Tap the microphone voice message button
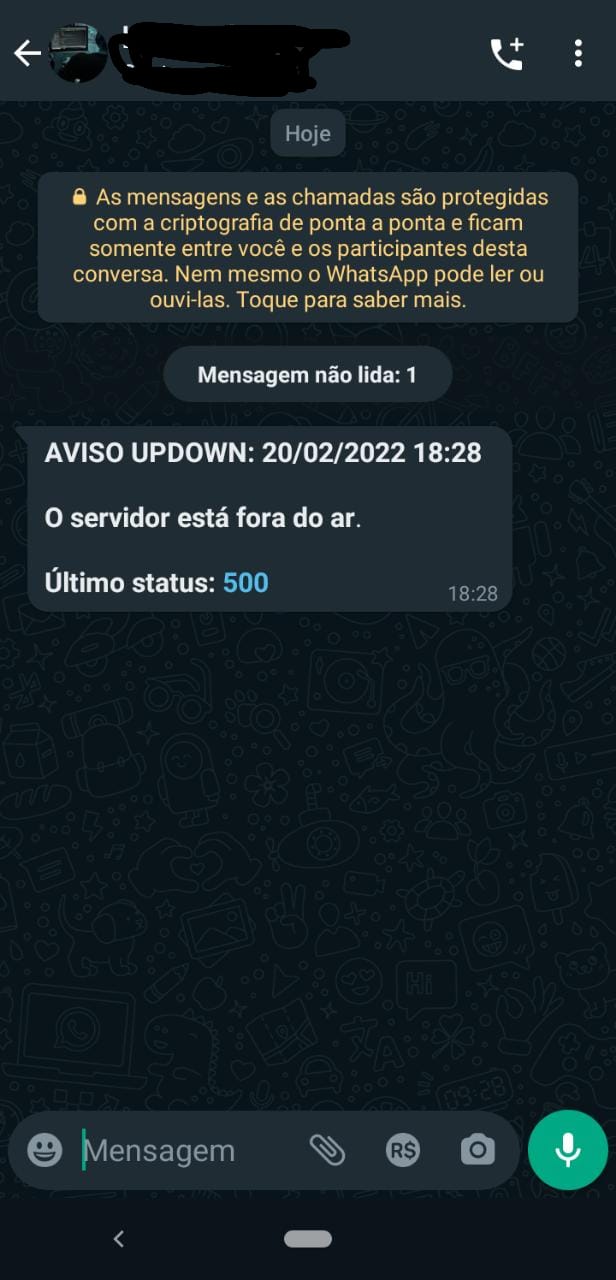This screenshot has height=1280, width=616. (567, 1149)
